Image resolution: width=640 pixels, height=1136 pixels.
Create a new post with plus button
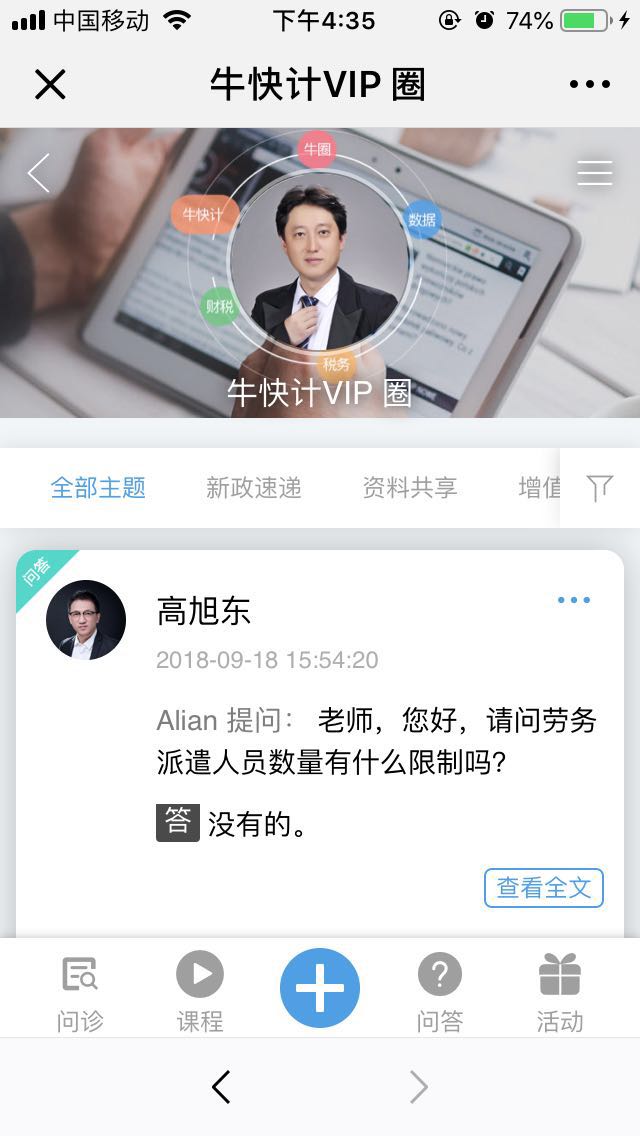[320, 987]
